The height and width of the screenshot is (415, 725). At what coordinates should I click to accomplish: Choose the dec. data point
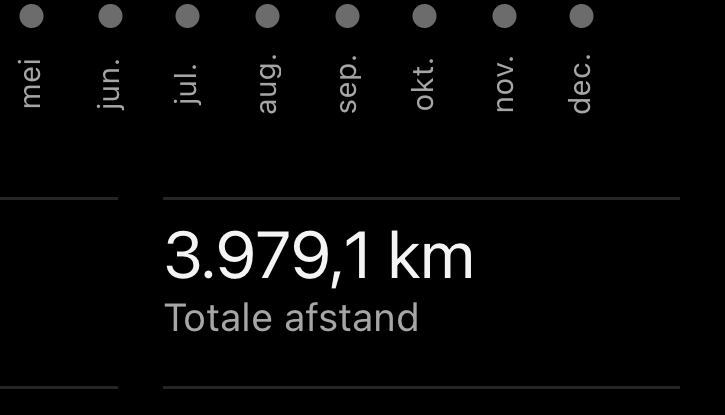tap(581, 16)
